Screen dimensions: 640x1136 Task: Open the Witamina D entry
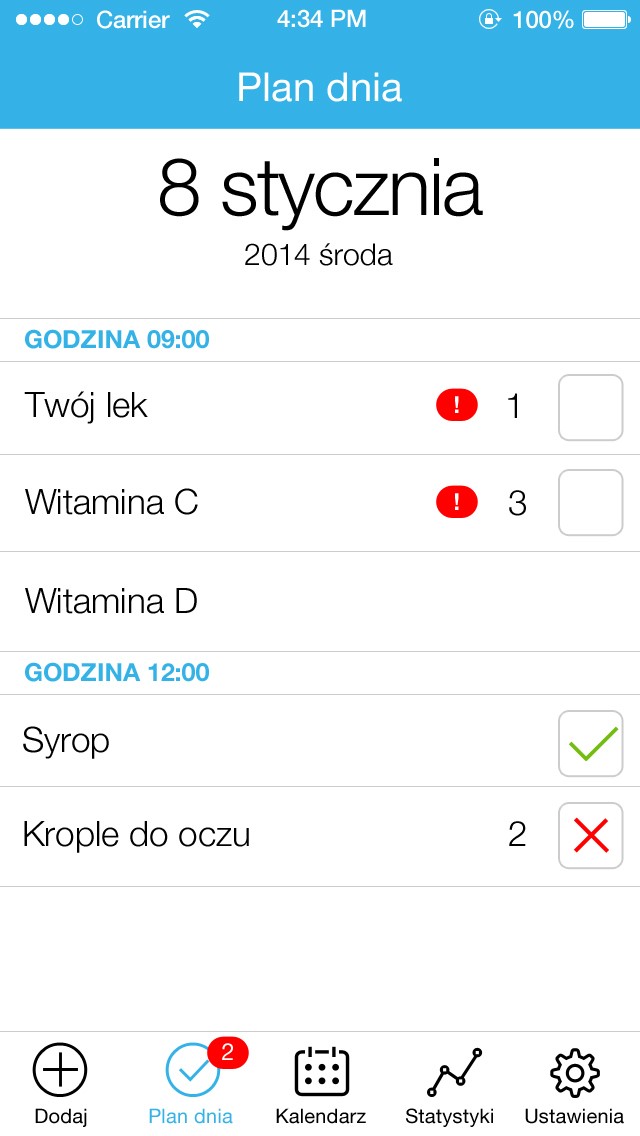(112, 602)
